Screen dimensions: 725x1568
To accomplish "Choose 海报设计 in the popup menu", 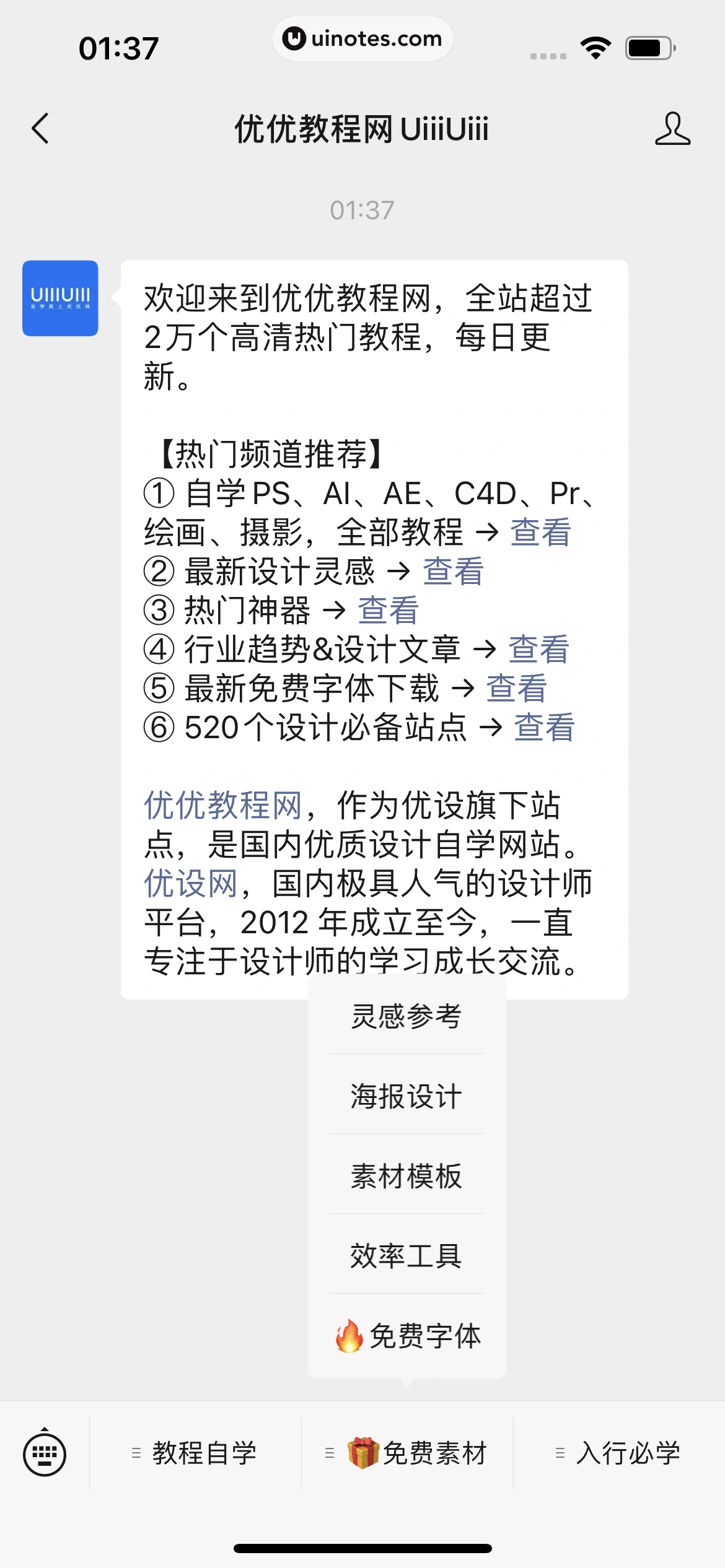I will [406, 1096].
